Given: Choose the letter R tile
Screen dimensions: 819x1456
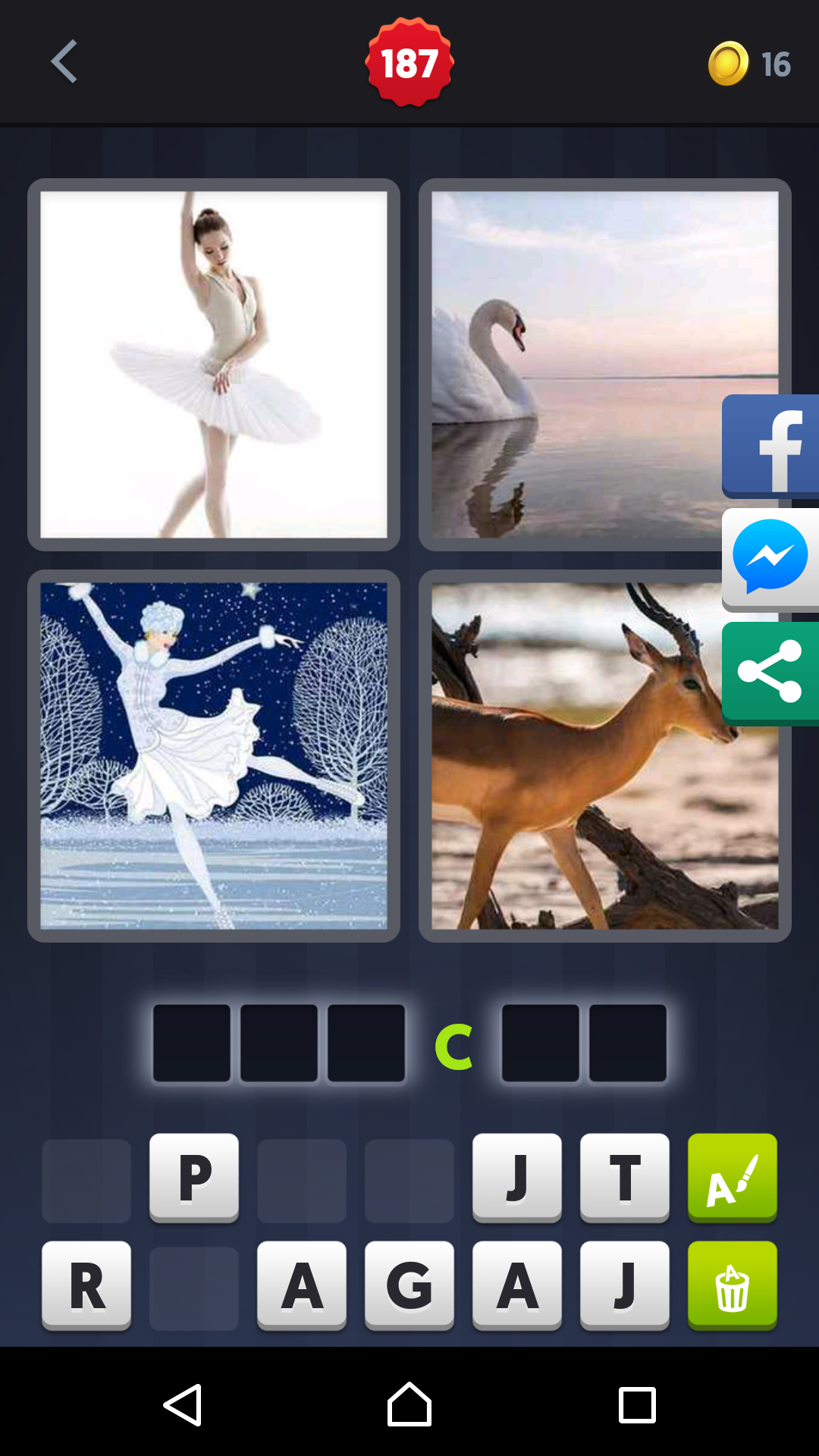Looking at the screenshot, I should [x=86, y=1285].
